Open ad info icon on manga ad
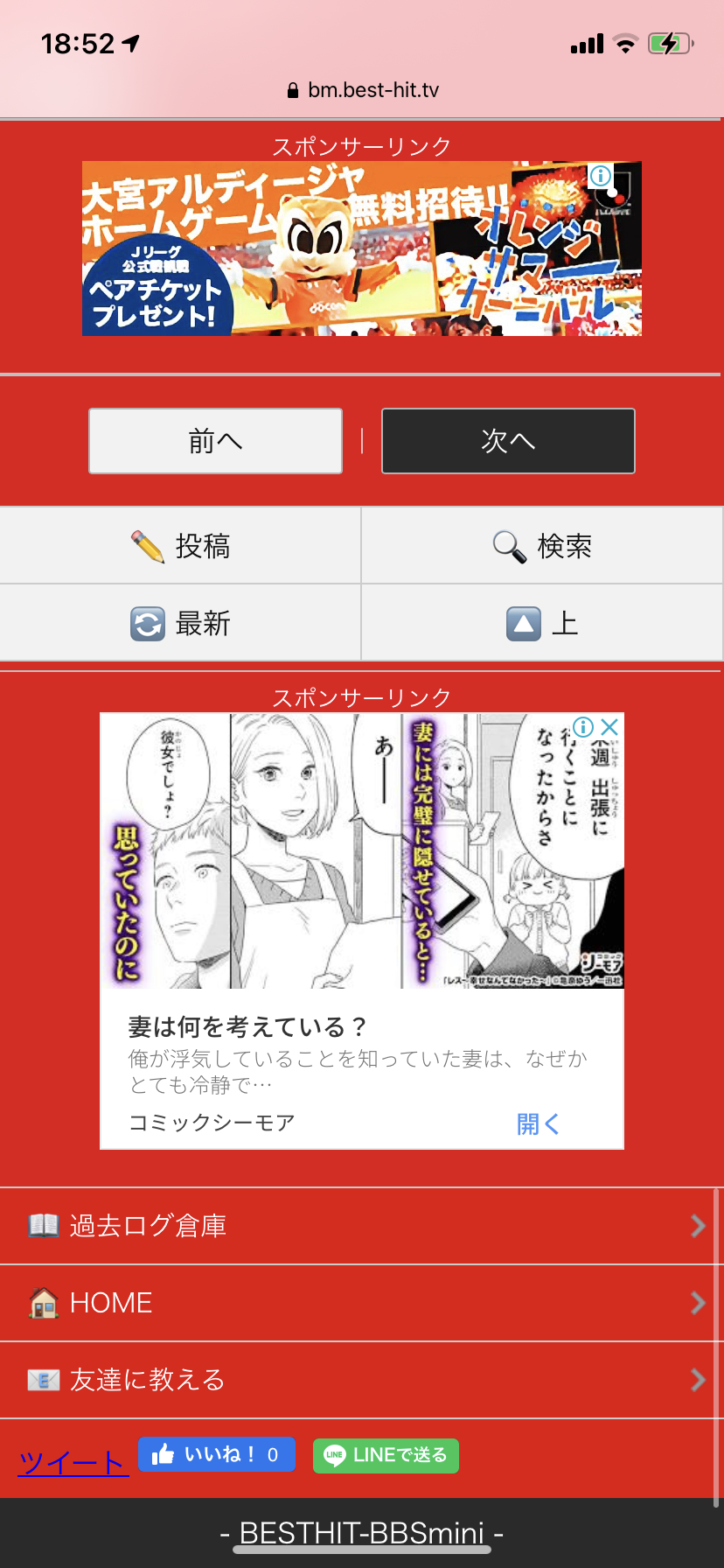Viewport: 724px width, 1568px height. tap(583, 727)
